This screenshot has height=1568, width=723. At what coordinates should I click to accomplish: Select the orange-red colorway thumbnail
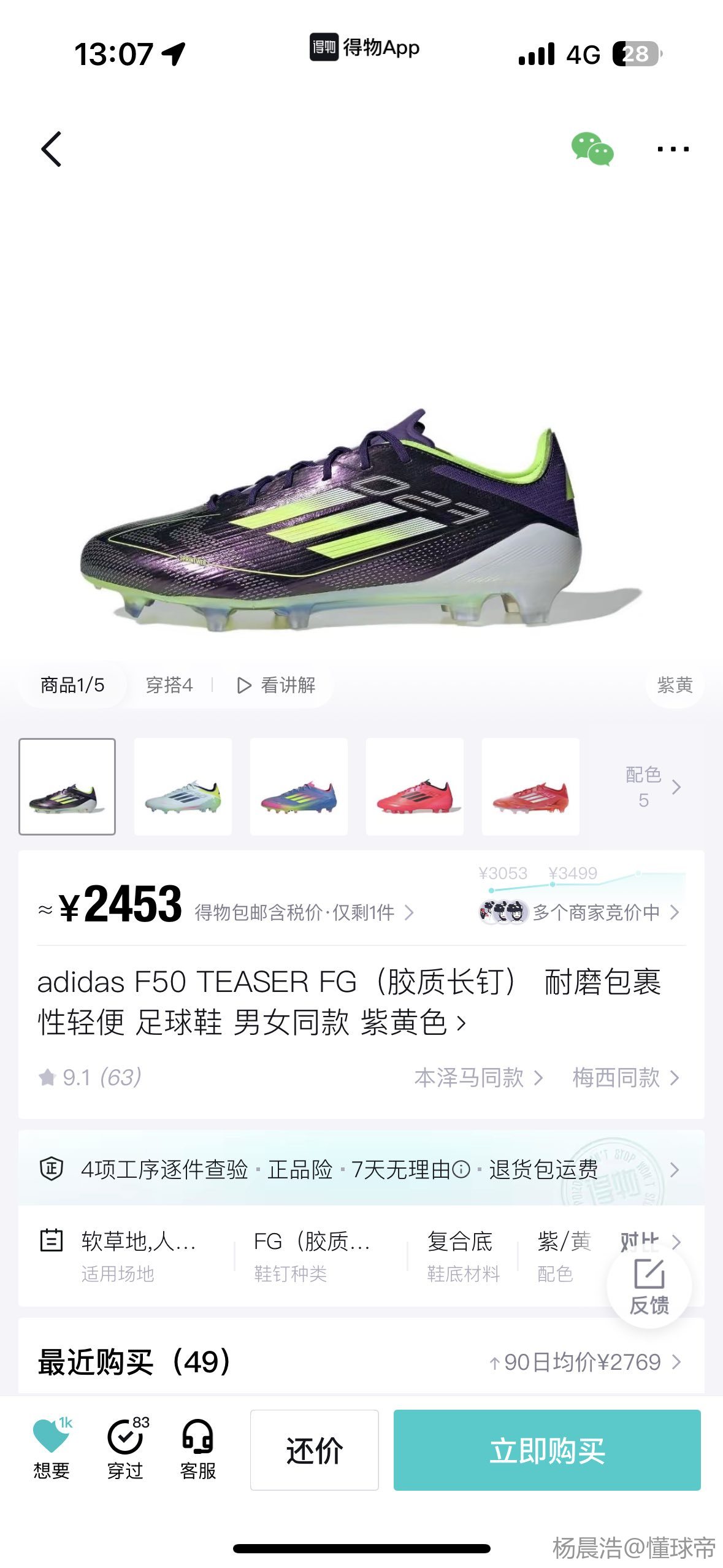[530, 786]
